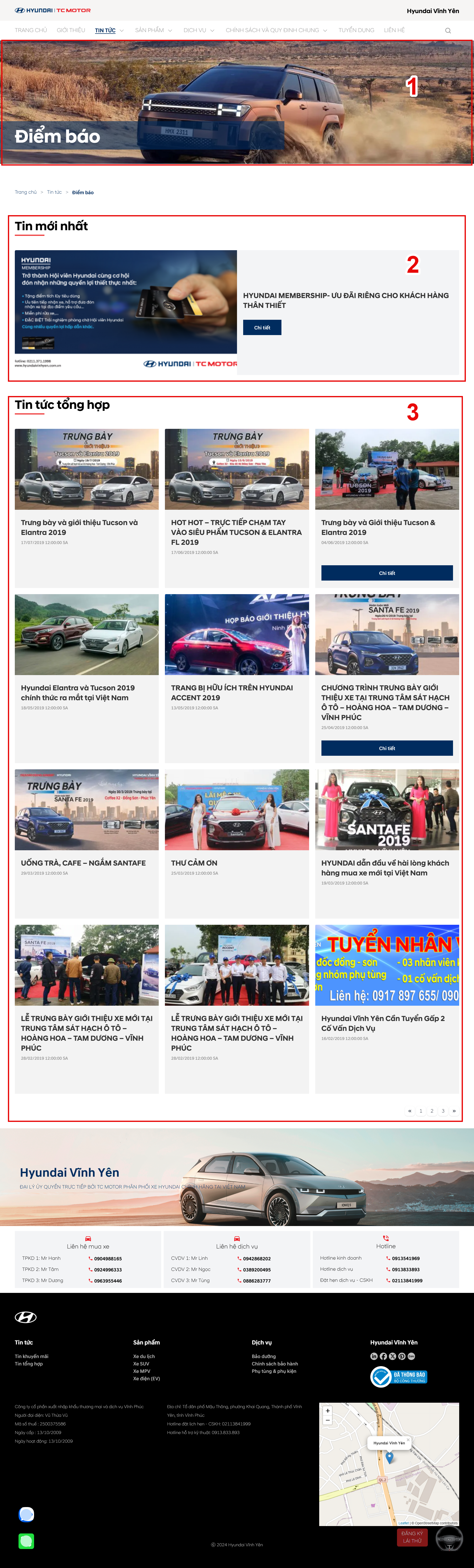Screen dimensions: 474x1568
Task: Go to TRANG CHỦ in top menu
Action: pyautogui.click(x=30, y=30)
